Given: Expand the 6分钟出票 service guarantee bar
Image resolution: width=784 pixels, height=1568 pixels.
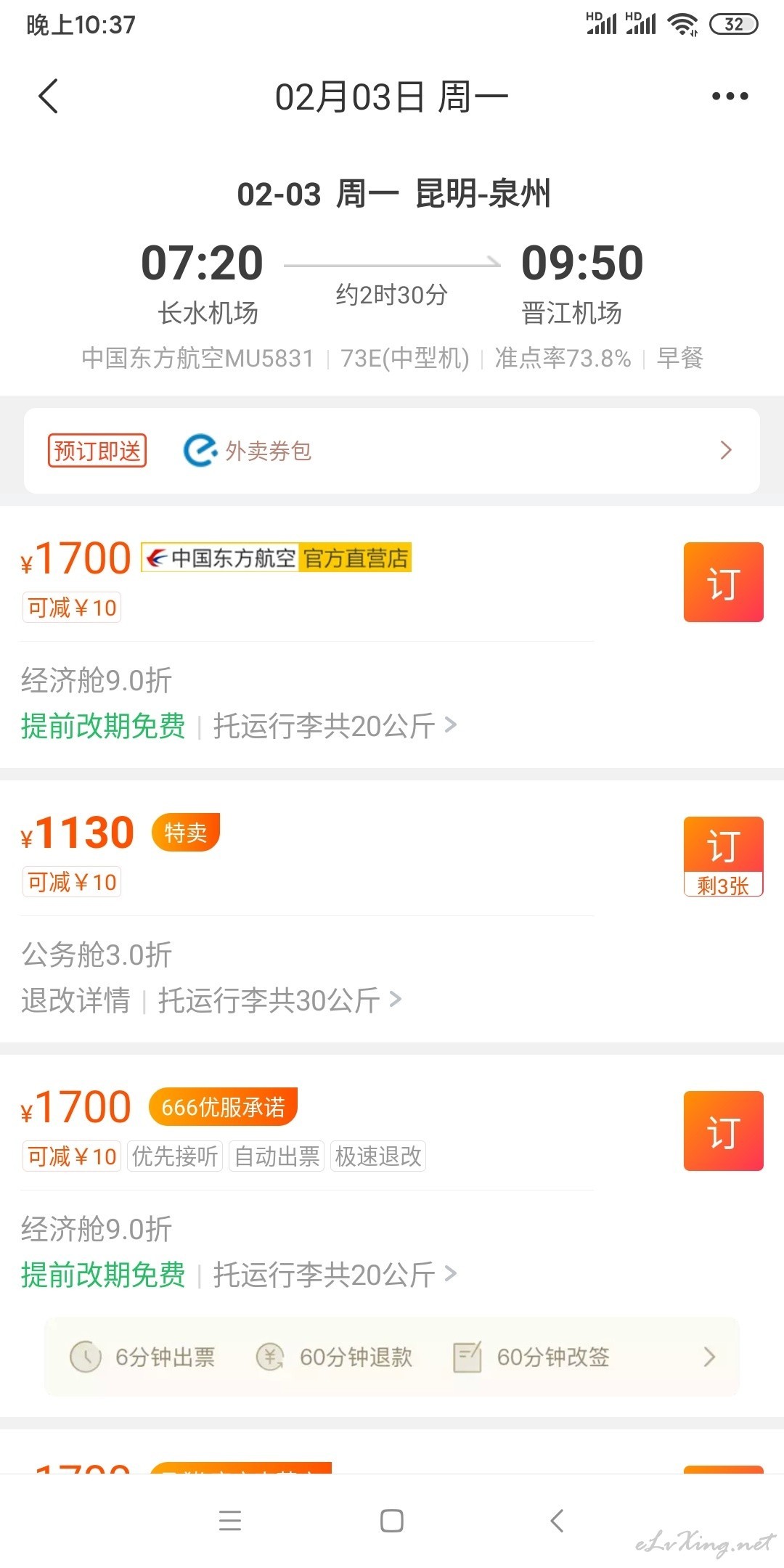Looking at the screenshot, I should tap(392, 1357).
